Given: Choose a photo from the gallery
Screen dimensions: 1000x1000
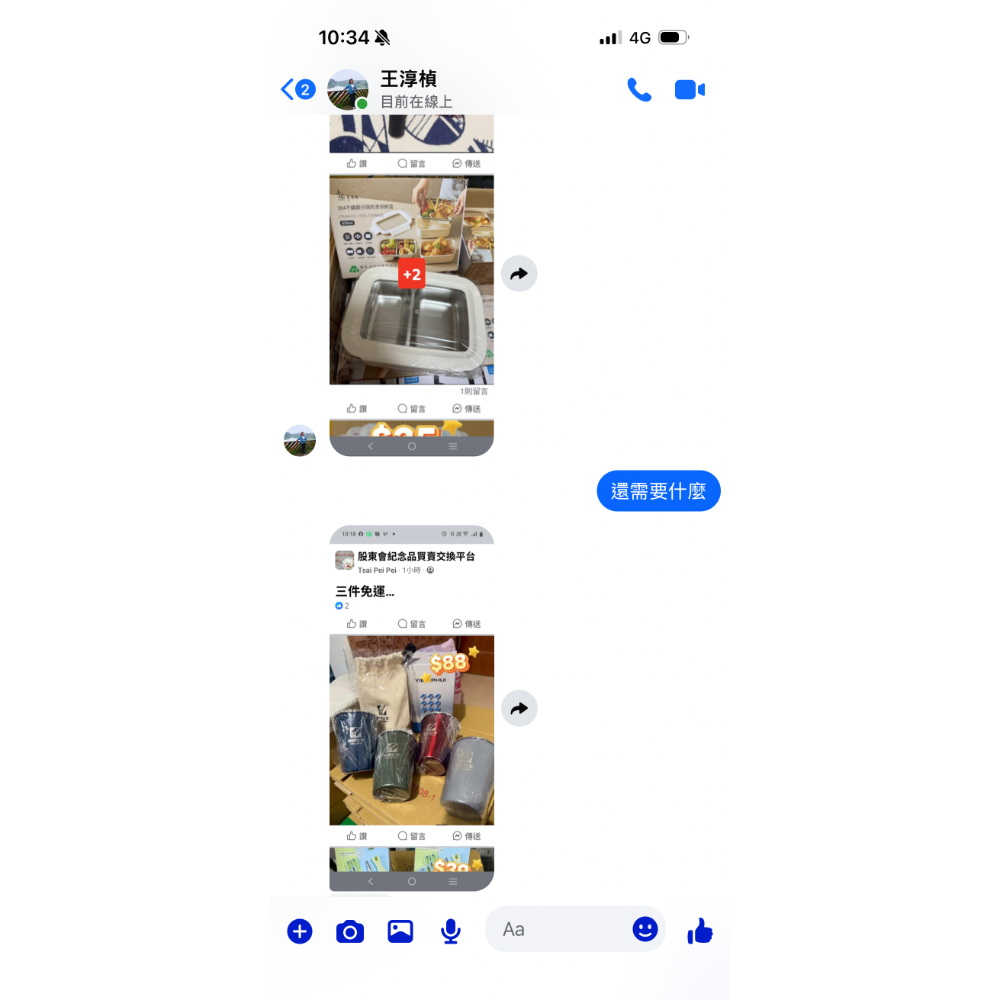Looking at the screenshot, I should pos(400,931).
